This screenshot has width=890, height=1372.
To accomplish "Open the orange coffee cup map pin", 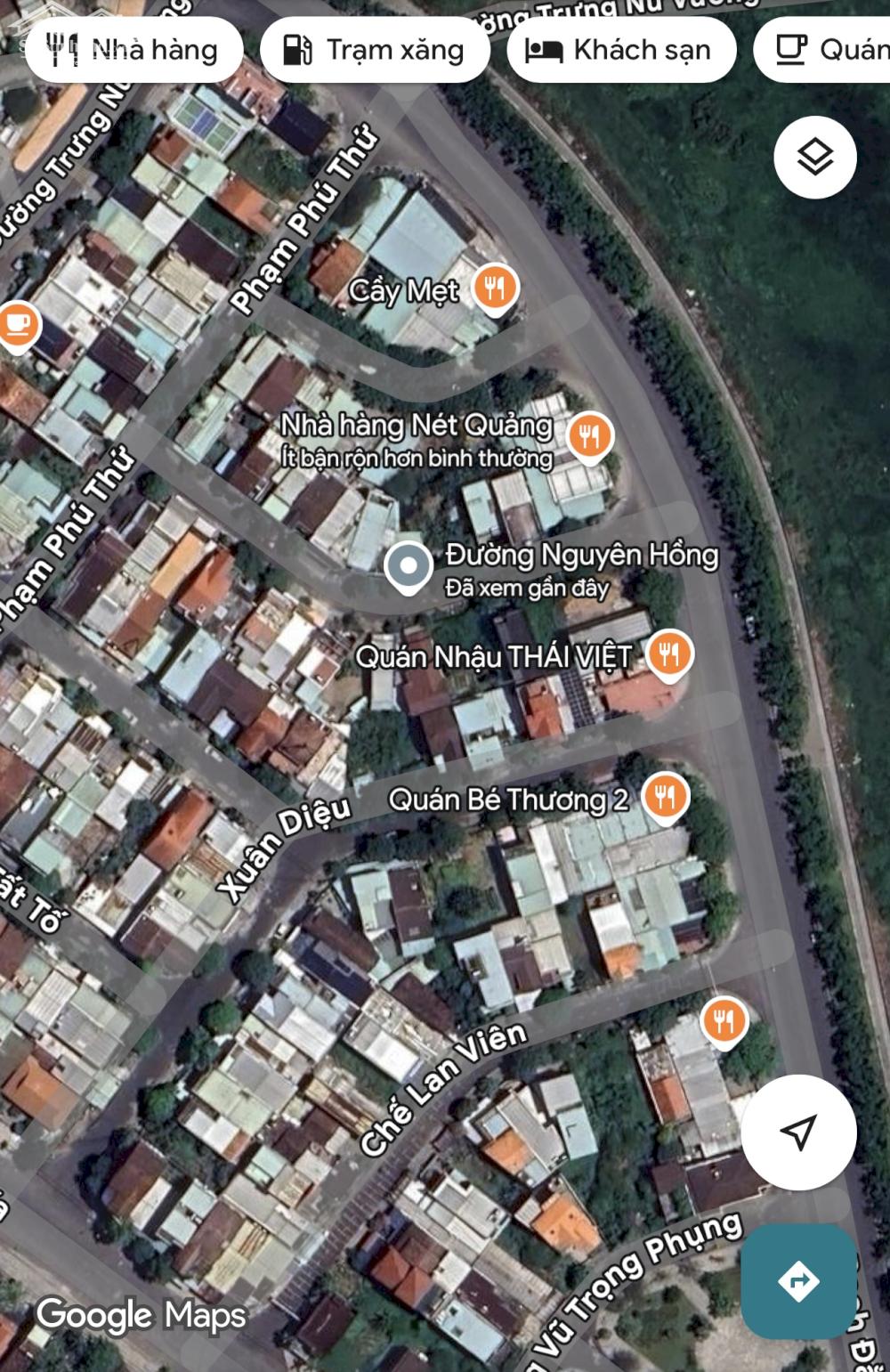I will pos(16,324).
